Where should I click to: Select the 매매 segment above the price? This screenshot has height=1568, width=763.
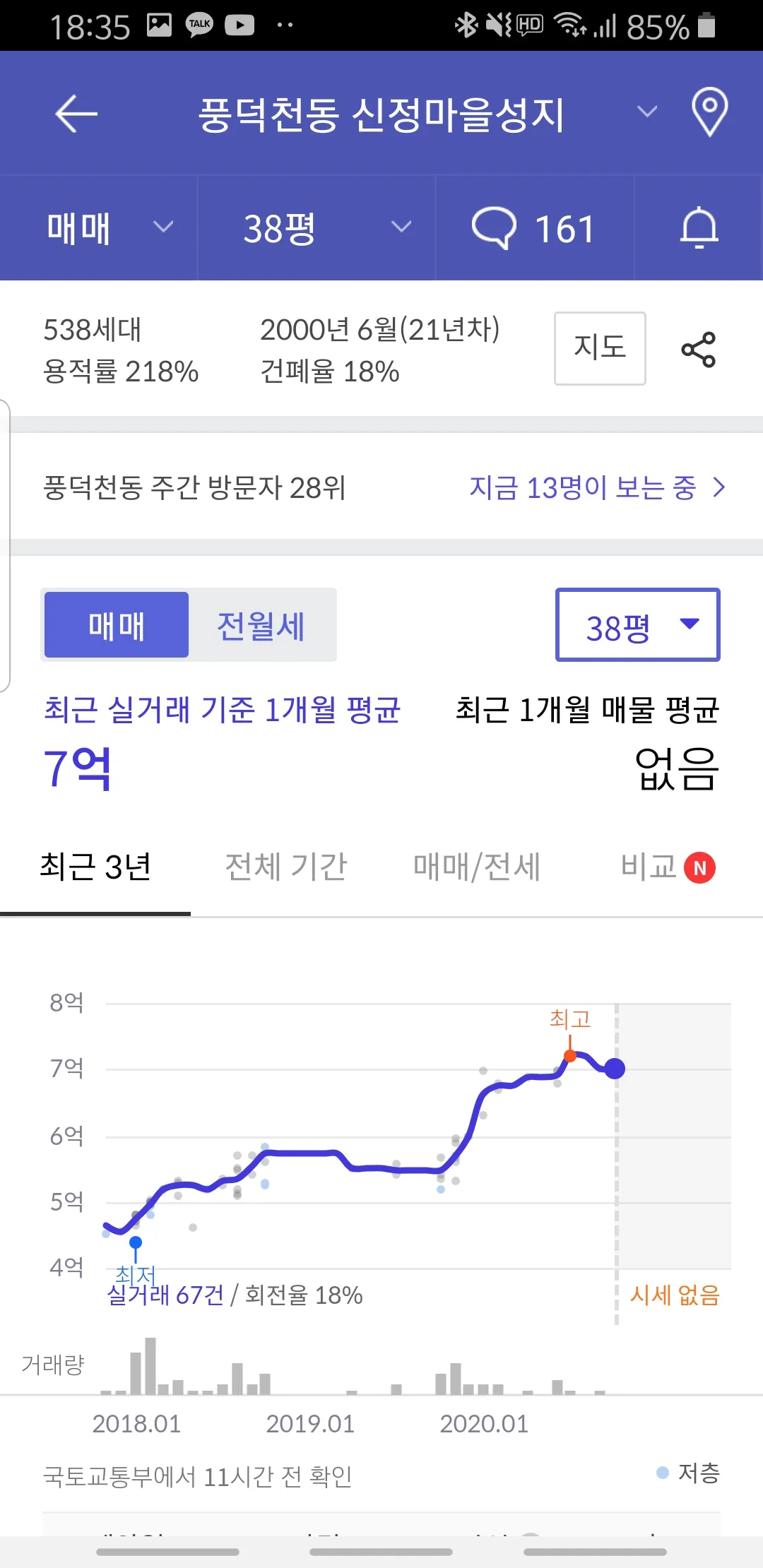117,625
